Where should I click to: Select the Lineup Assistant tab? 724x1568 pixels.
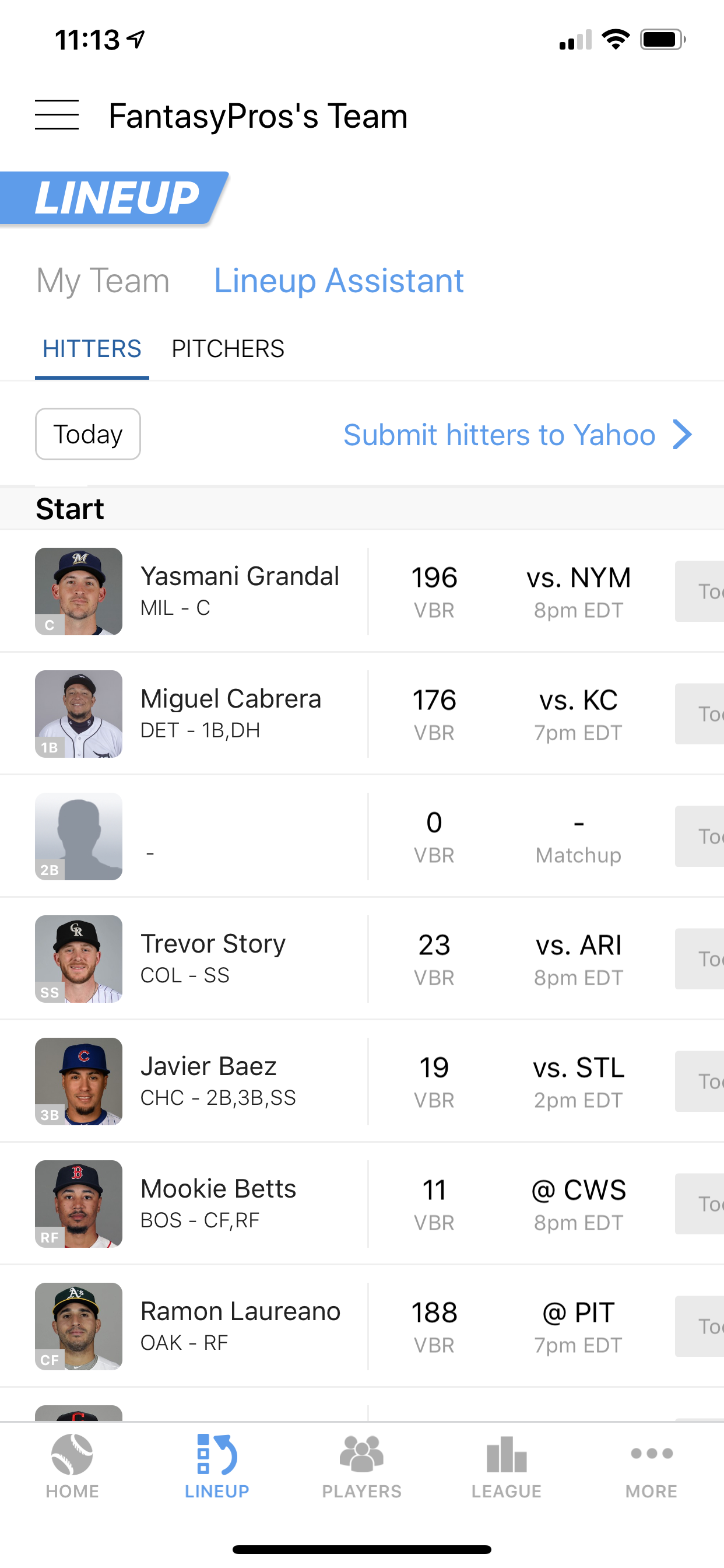pyautogui.click(x=339, y=281)
